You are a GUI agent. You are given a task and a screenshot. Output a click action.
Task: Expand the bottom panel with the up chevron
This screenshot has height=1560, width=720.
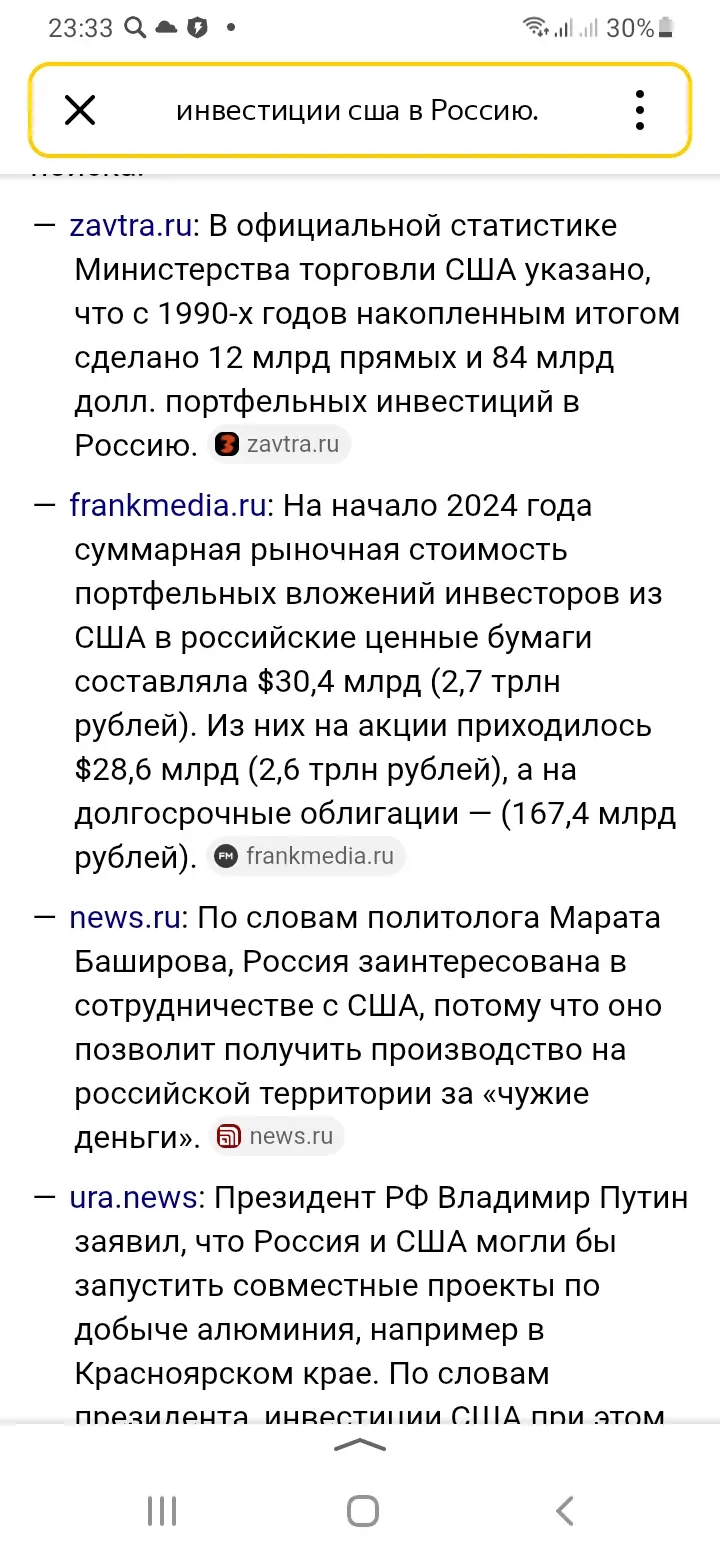[360, 1444]
